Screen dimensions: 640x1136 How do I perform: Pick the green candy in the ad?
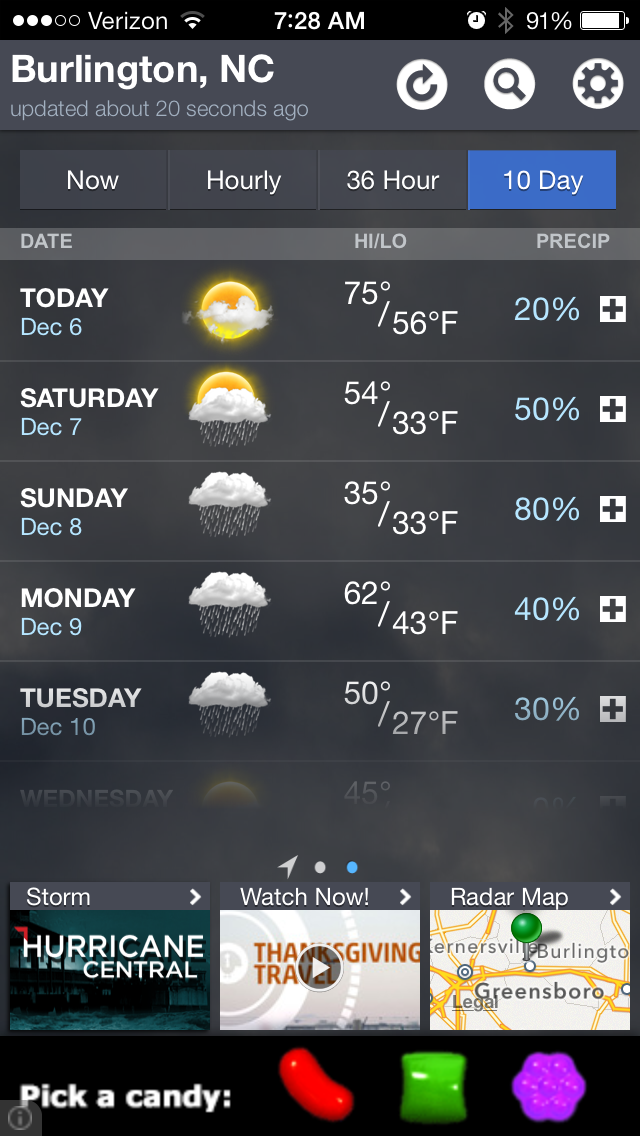click(x=433, y=1085)
